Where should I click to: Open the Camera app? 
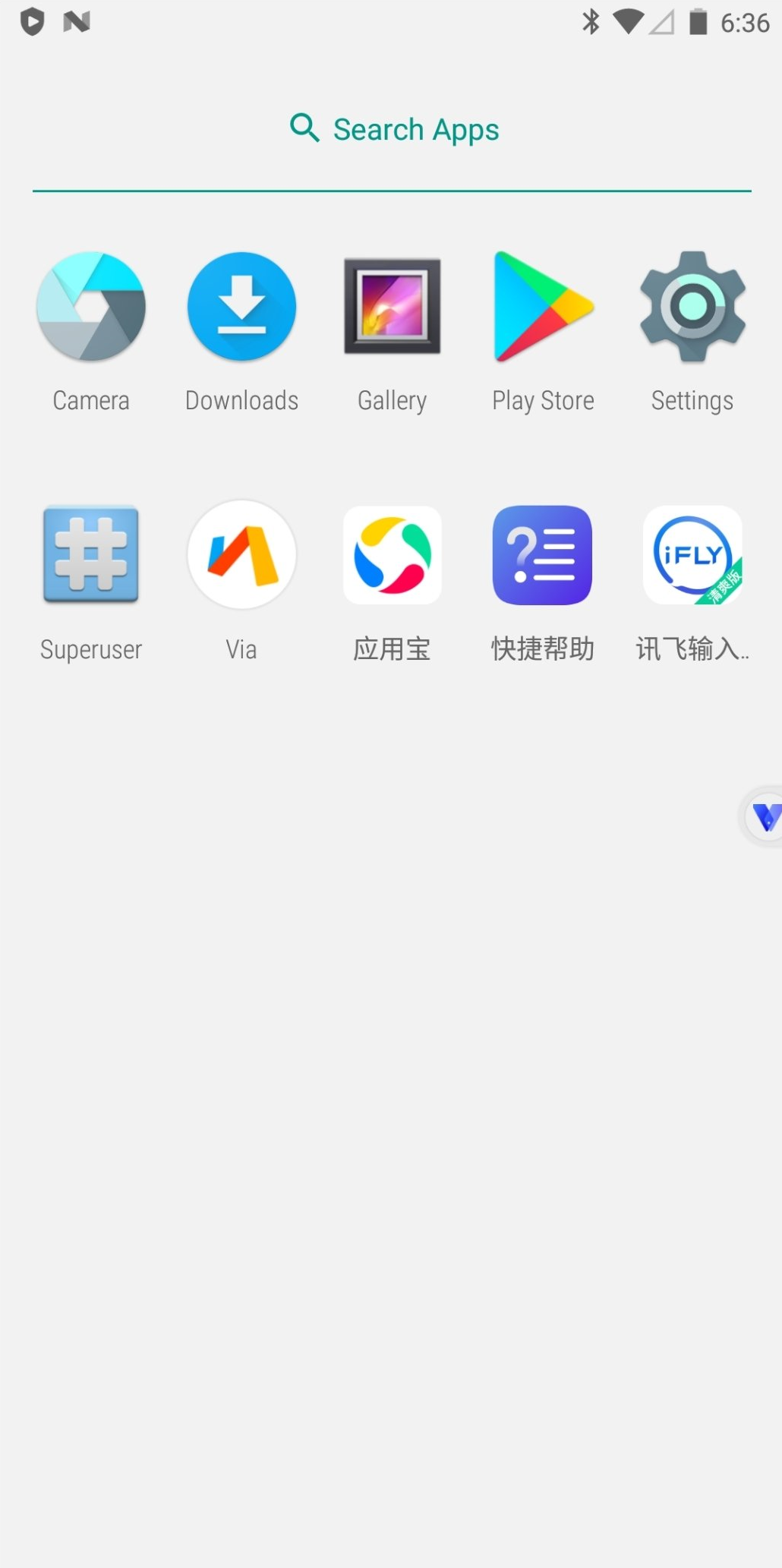point(91,308)
